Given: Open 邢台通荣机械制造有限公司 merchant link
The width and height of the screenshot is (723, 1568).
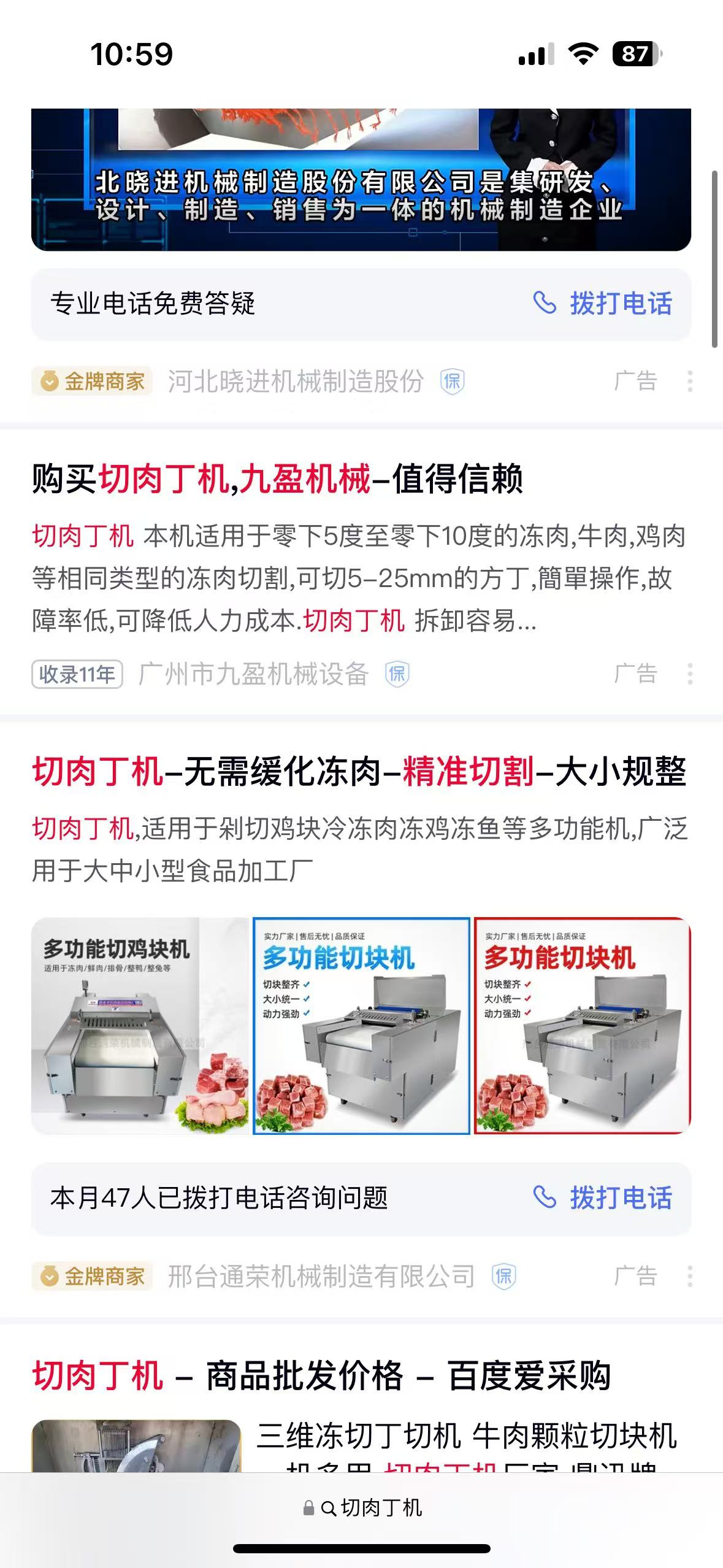Looking at the screenshot, I should [321, 1277].
